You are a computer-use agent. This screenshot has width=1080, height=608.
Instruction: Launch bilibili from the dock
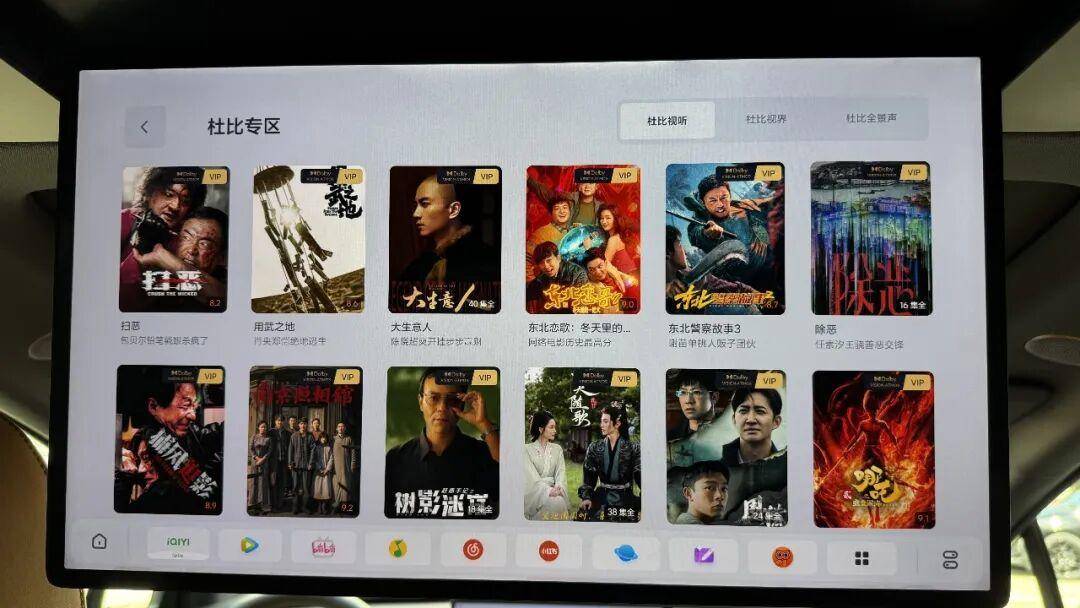tap(323, 547)
